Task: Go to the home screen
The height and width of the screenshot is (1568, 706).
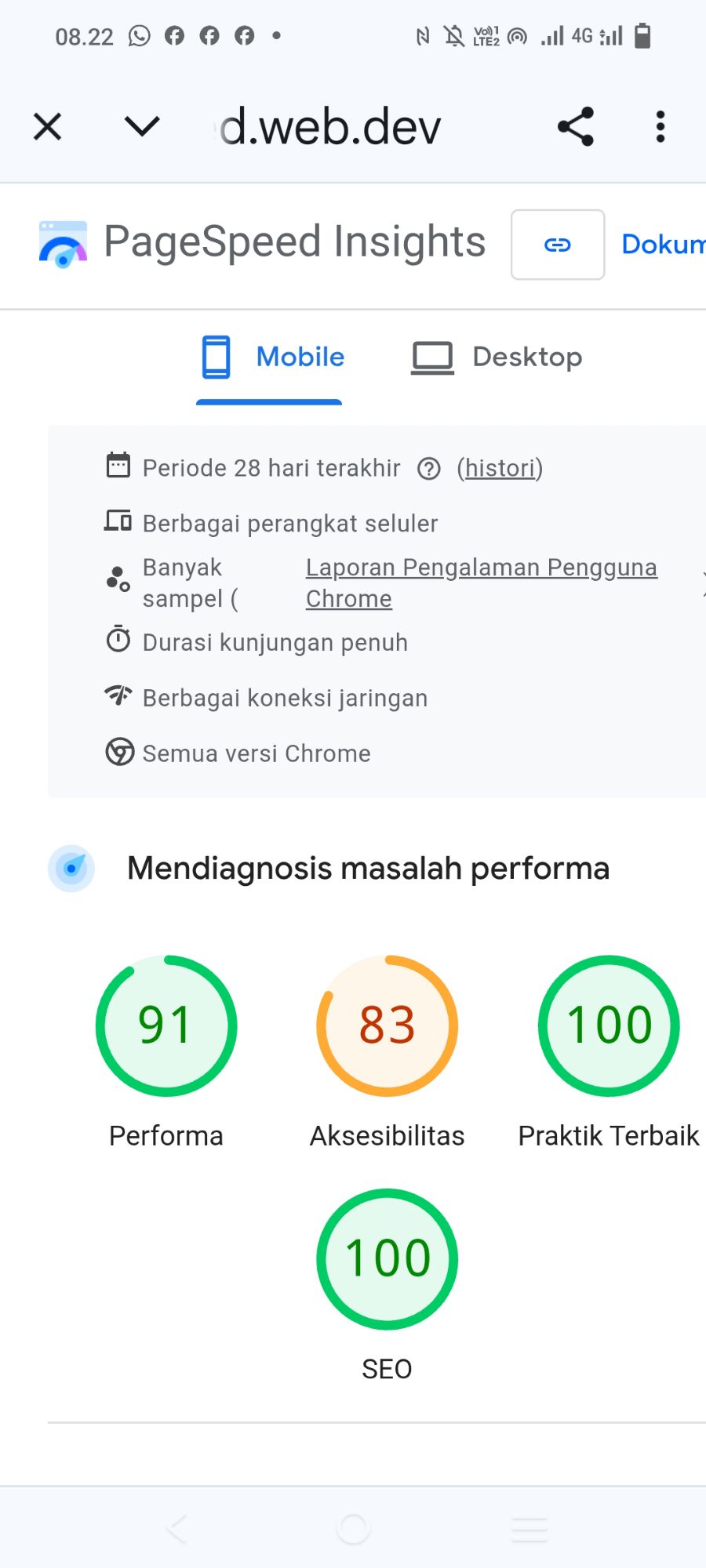Action: [x=353, y=1528]
